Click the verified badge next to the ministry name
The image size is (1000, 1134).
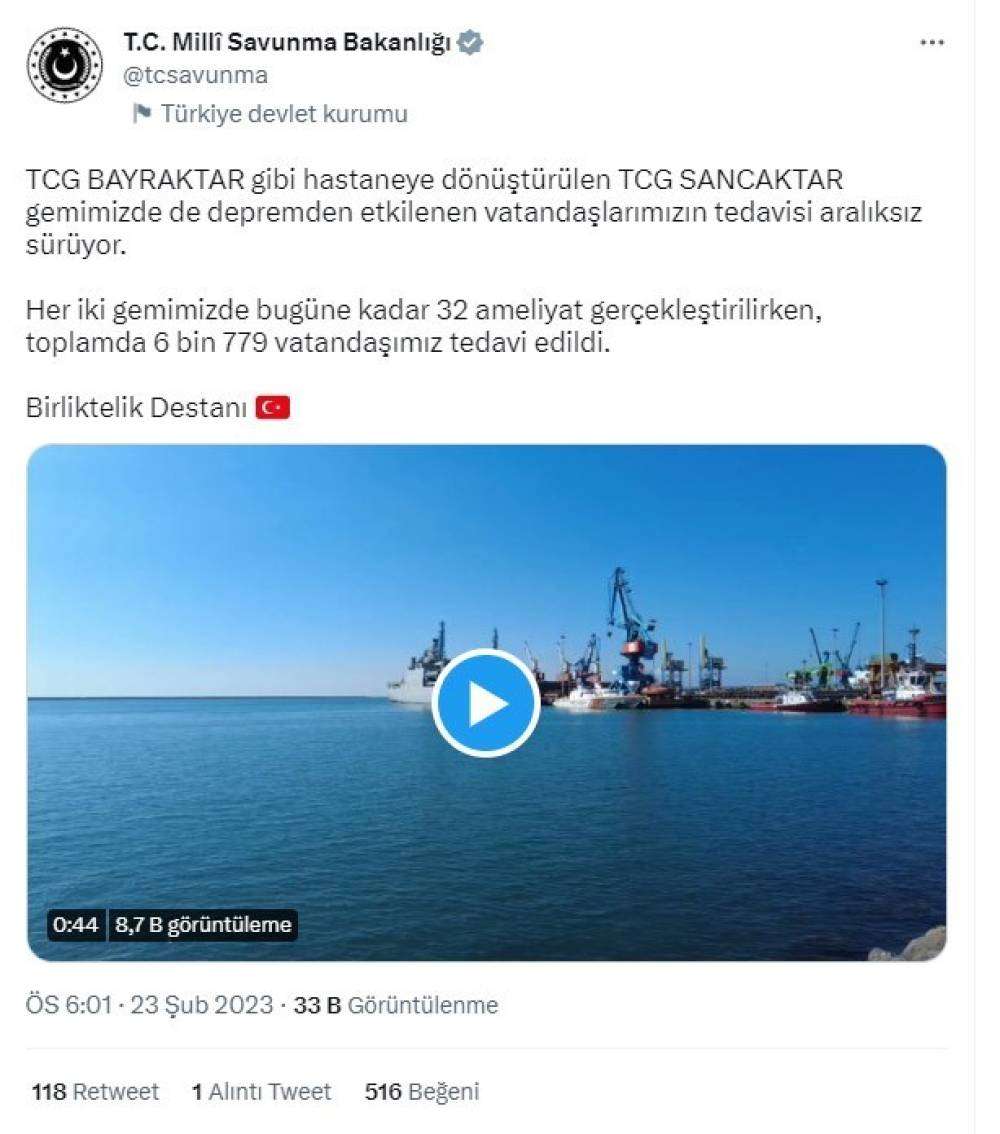click(469, 42)
